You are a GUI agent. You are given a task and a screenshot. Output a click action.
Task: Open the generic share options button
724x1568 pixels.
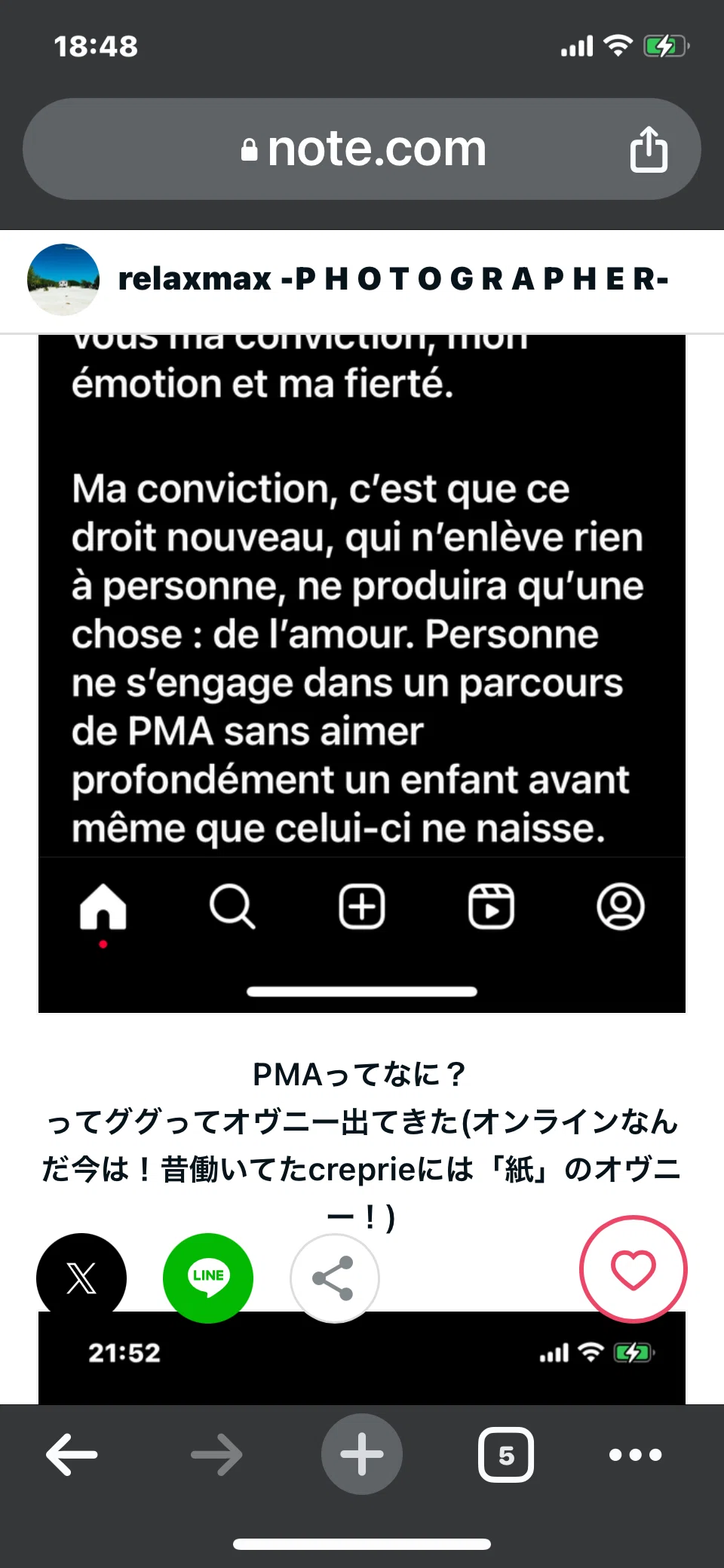point(334,1278)
